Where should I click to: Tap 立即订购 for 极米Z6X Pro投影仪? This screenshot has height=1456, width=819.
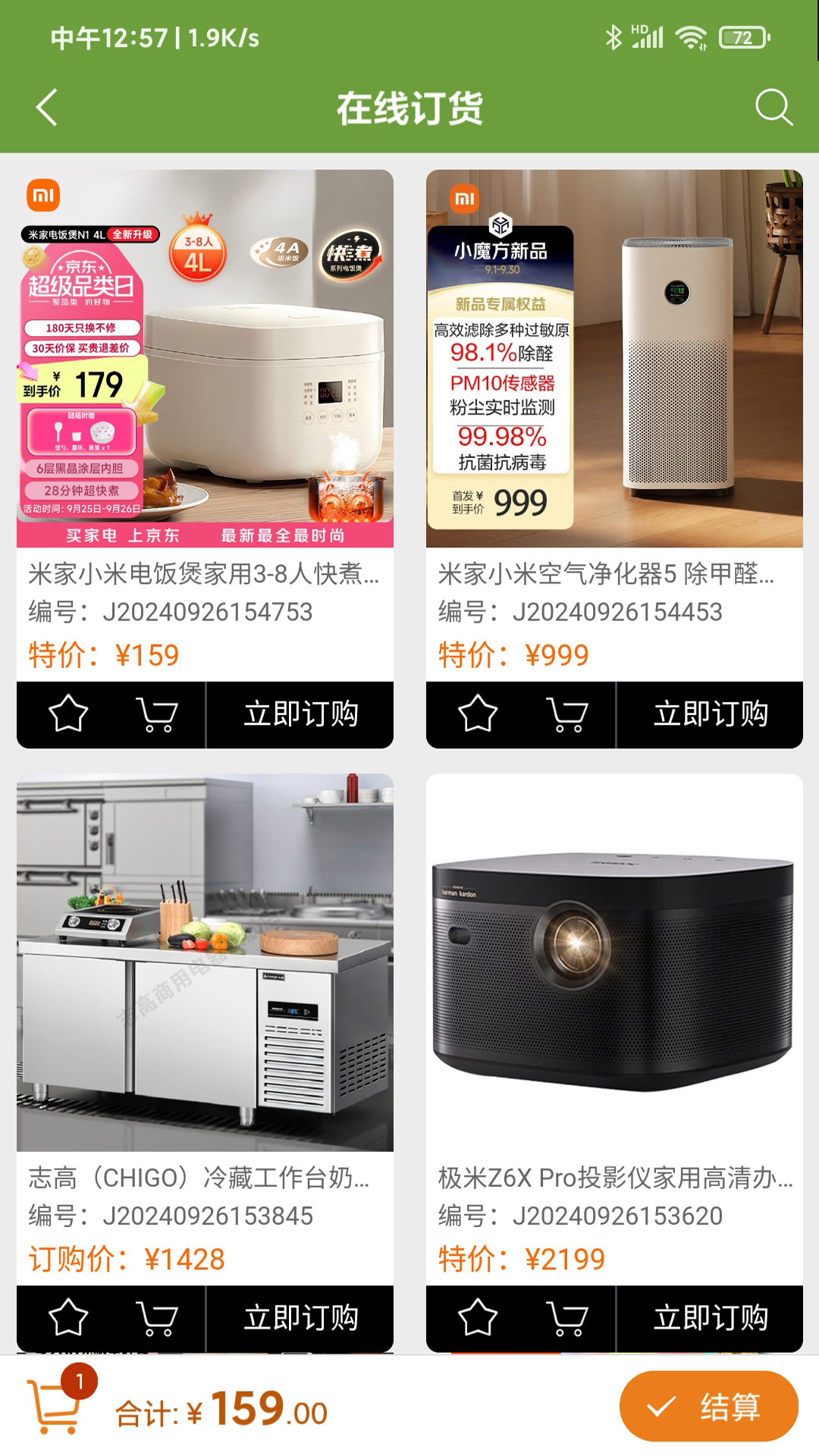pos(710,1317)
